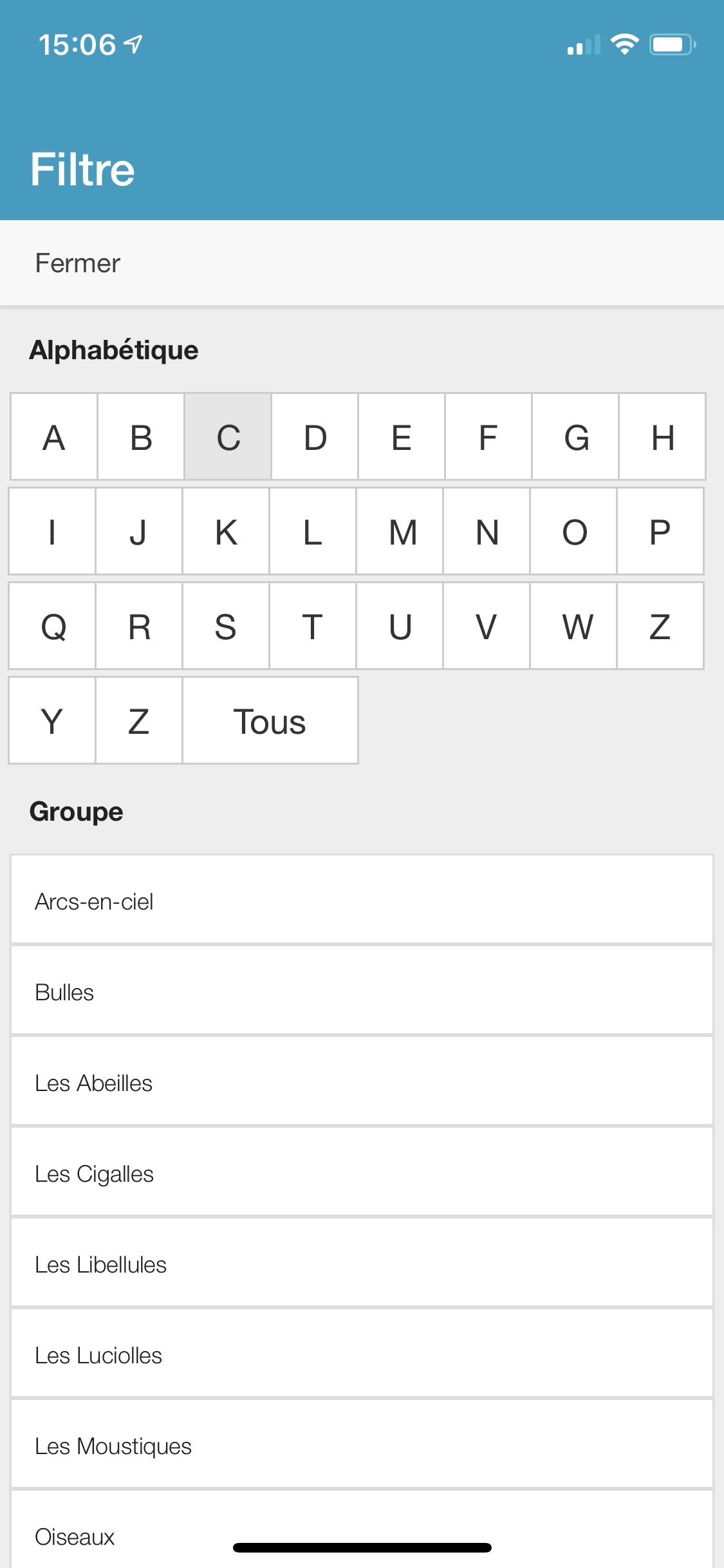
Task: Choose the Les Abeilles group
Action: tap(362, 1083)
